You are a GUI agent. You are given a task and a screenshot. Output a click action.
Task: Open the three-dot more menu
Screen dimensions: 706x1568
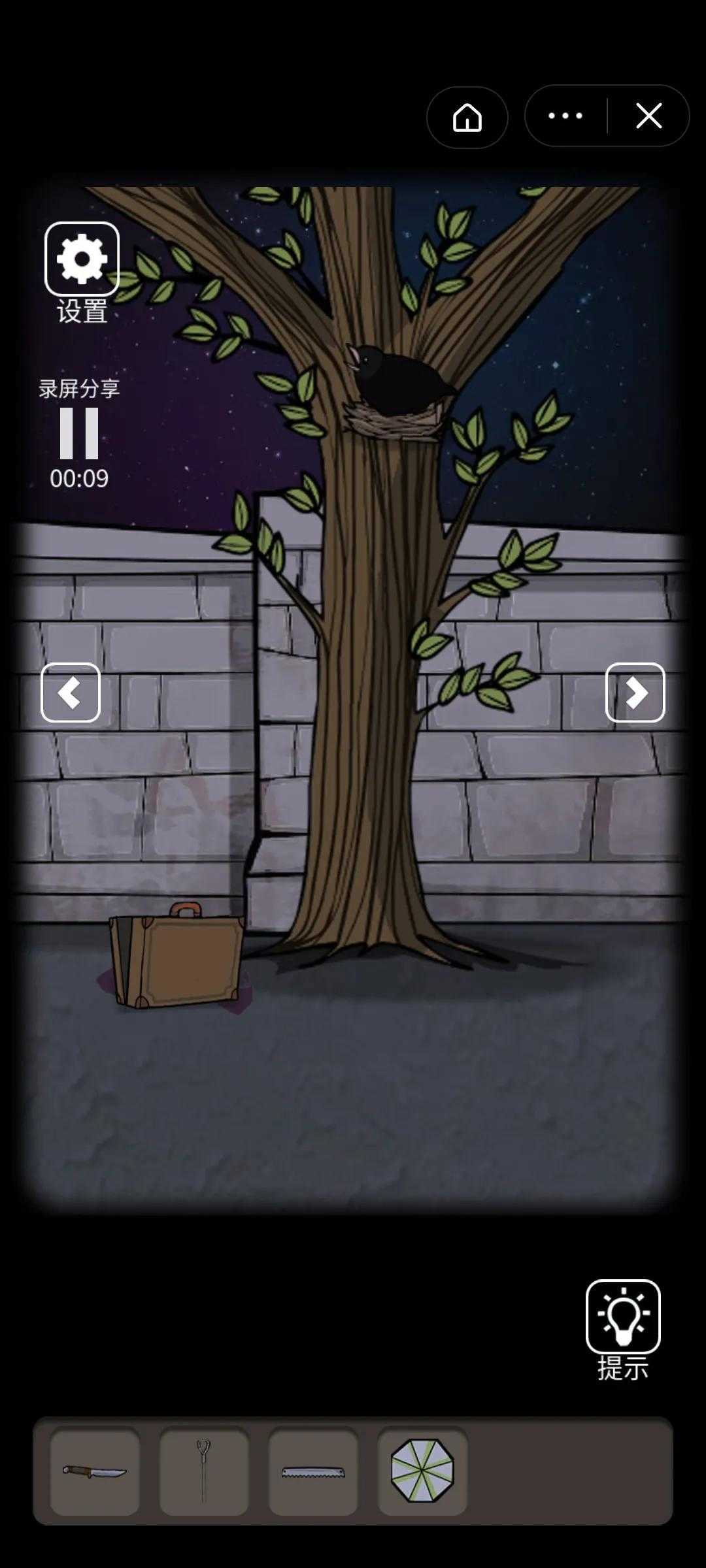click(565, 116)
